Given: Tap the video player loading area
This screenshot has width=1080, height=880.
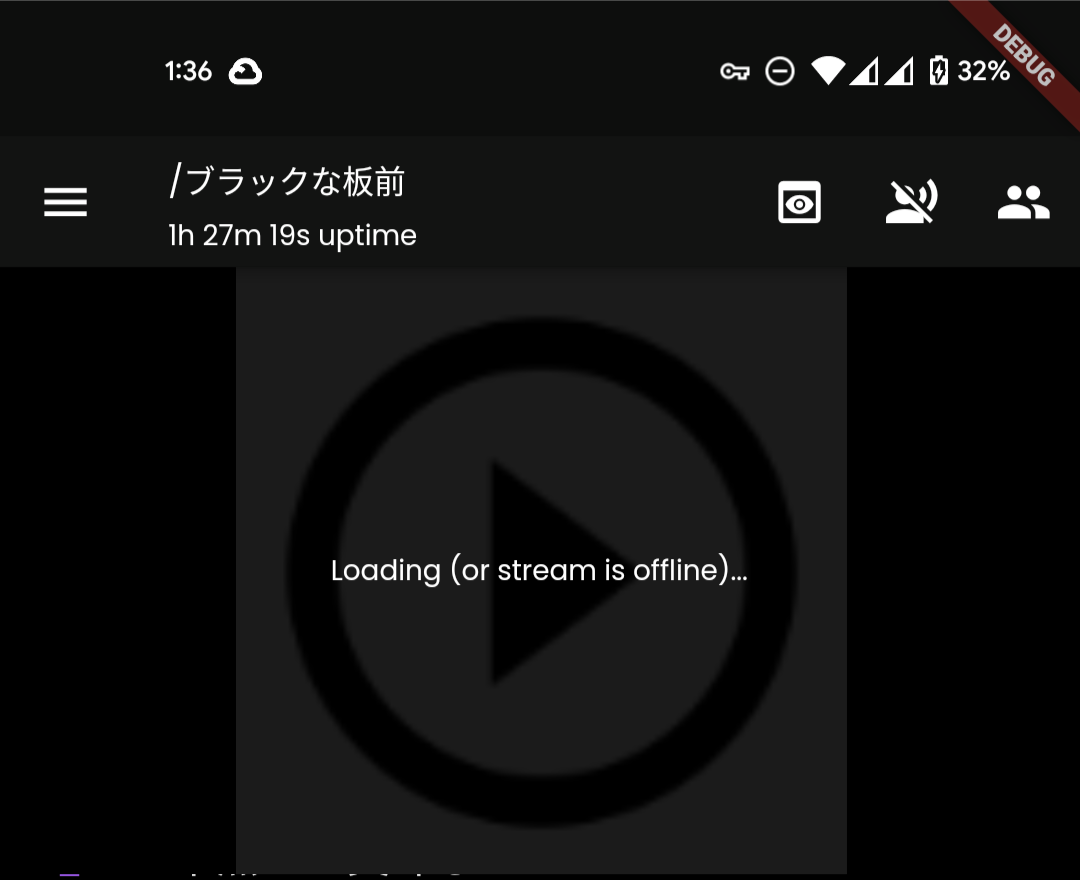Looking at the screenshot, I should (x=541, y=571).
